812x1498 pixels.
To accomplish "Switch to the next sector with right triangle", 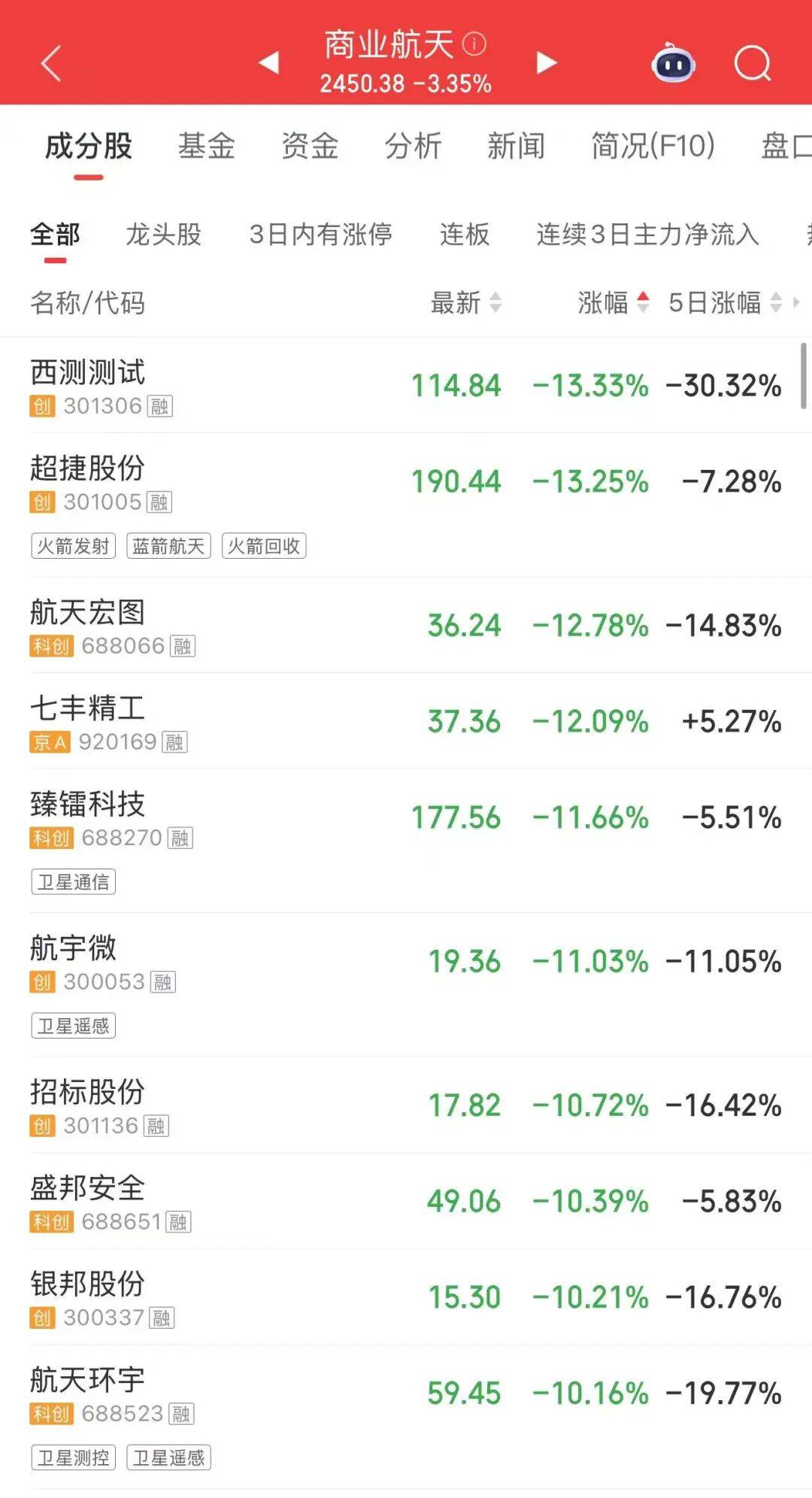I will coord(547,63).
